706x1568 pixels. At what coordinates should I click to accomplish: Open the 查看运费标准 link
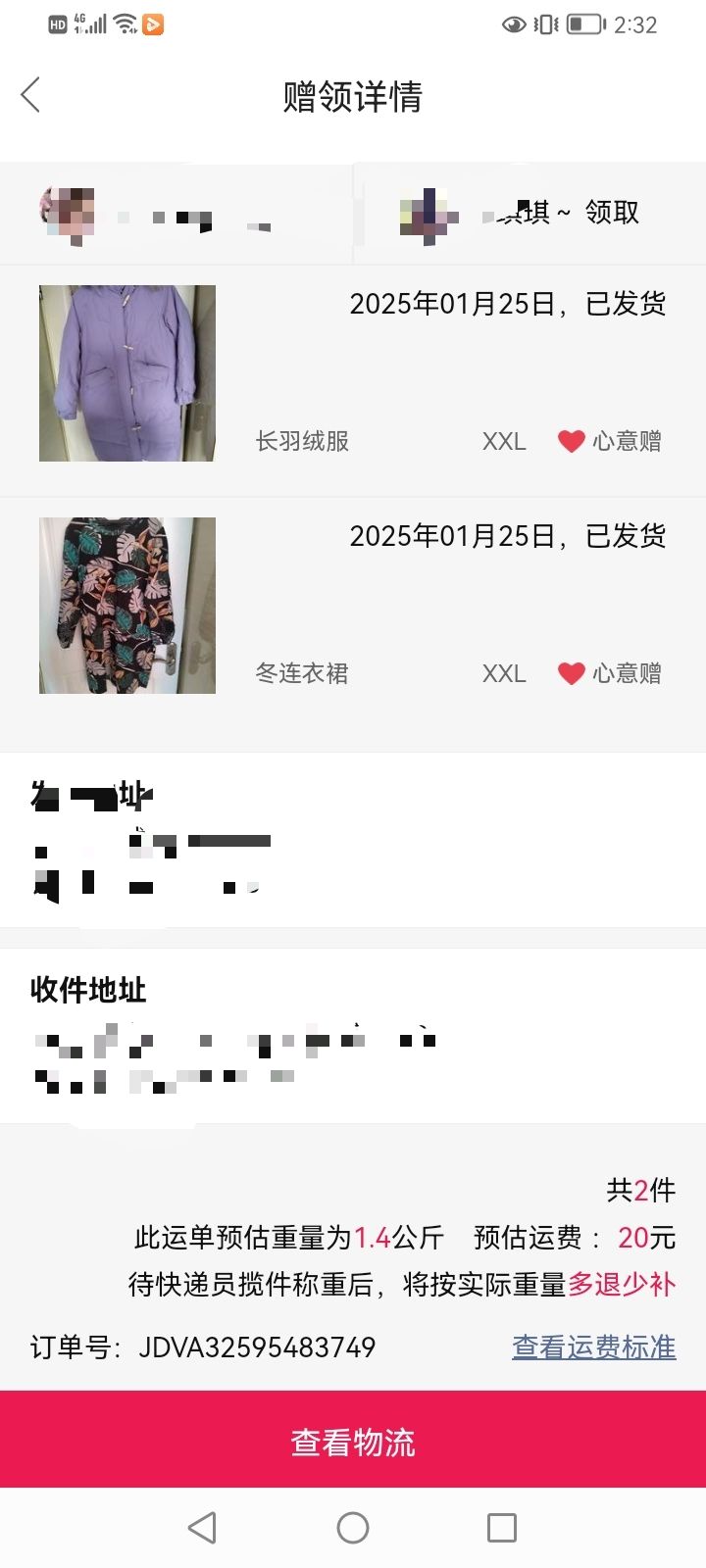[x=594, y=1347]
